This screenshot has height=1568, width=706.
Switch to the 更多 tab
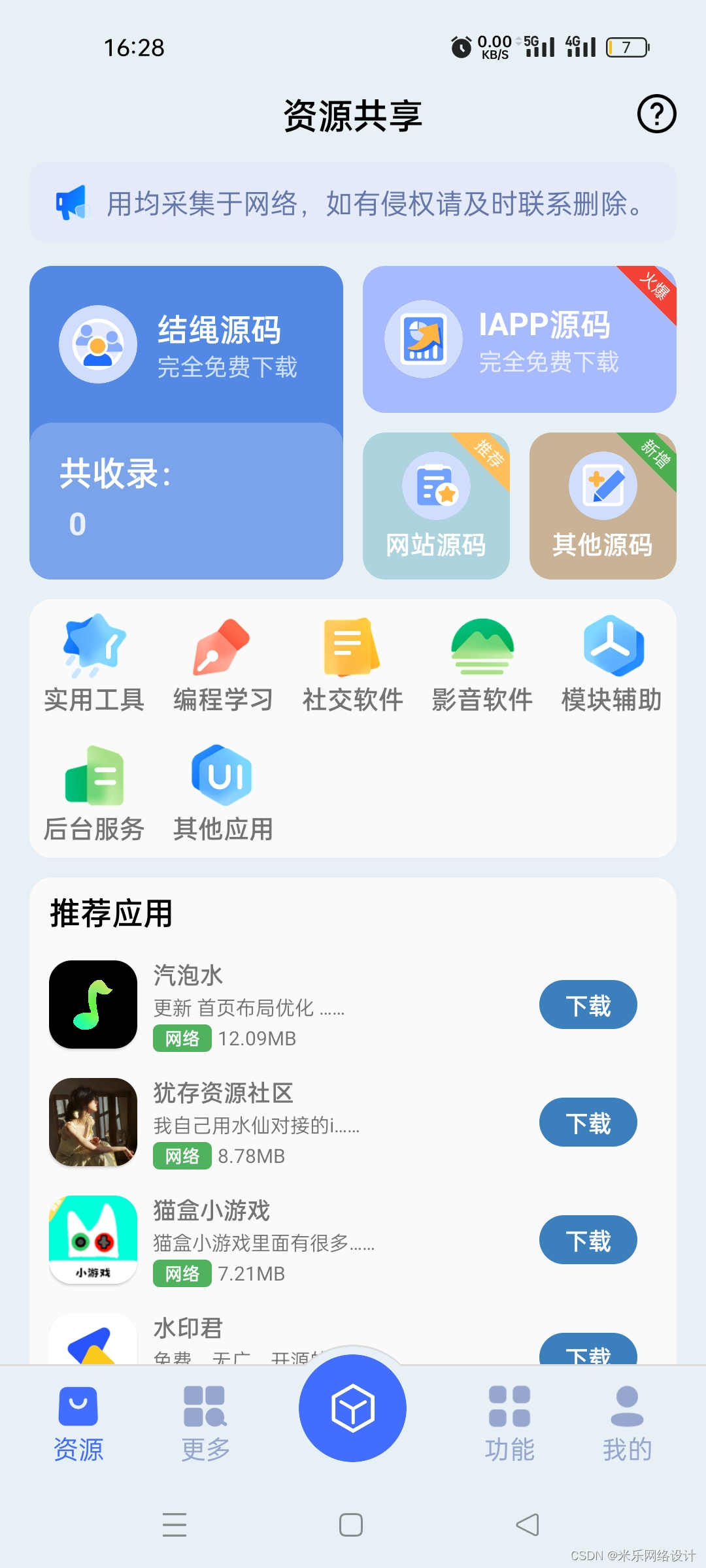coord(206,1424)
